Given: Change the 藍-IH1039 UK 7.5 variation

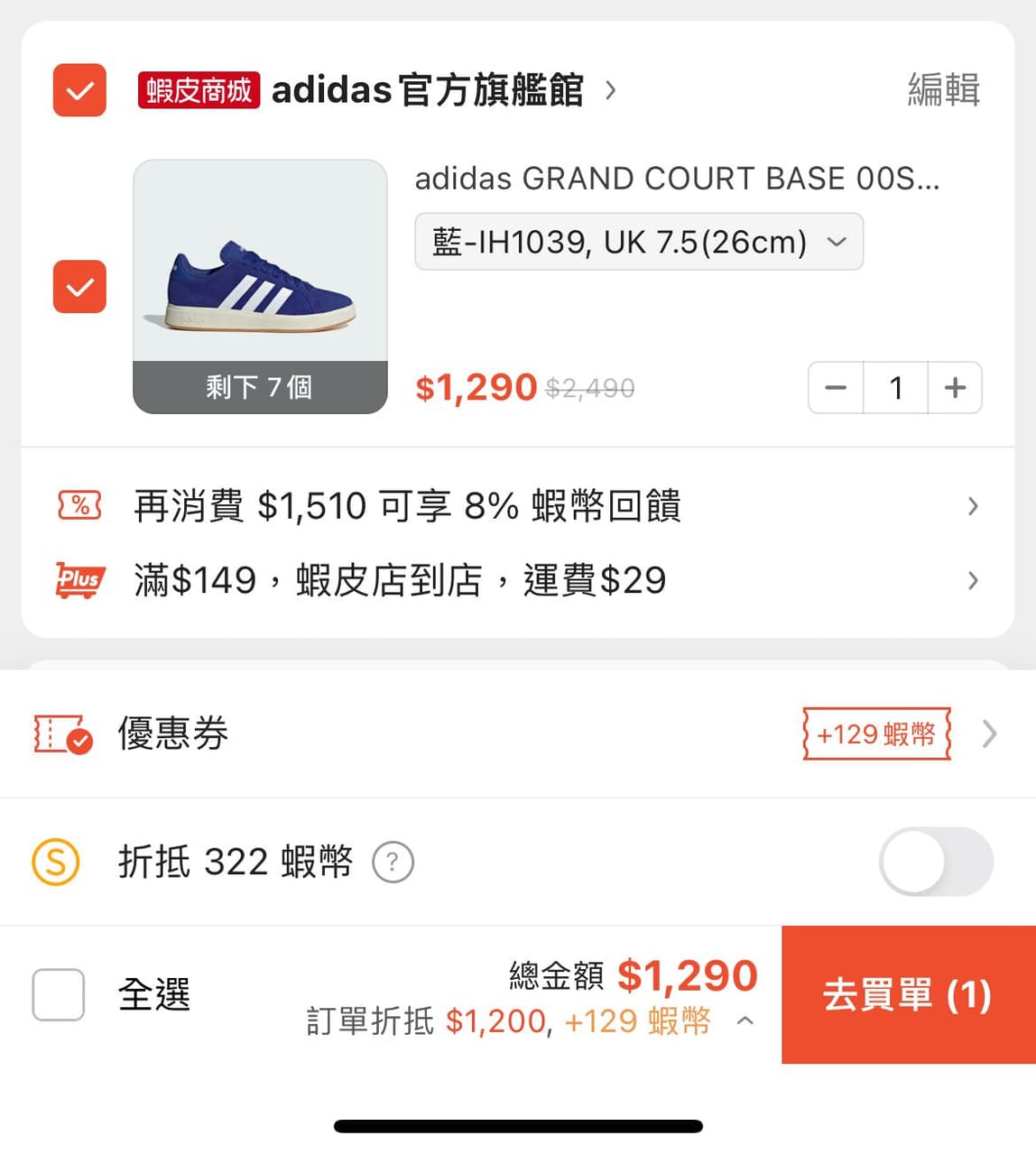Looking at the screenshot, I should click(x=638, y=242).
